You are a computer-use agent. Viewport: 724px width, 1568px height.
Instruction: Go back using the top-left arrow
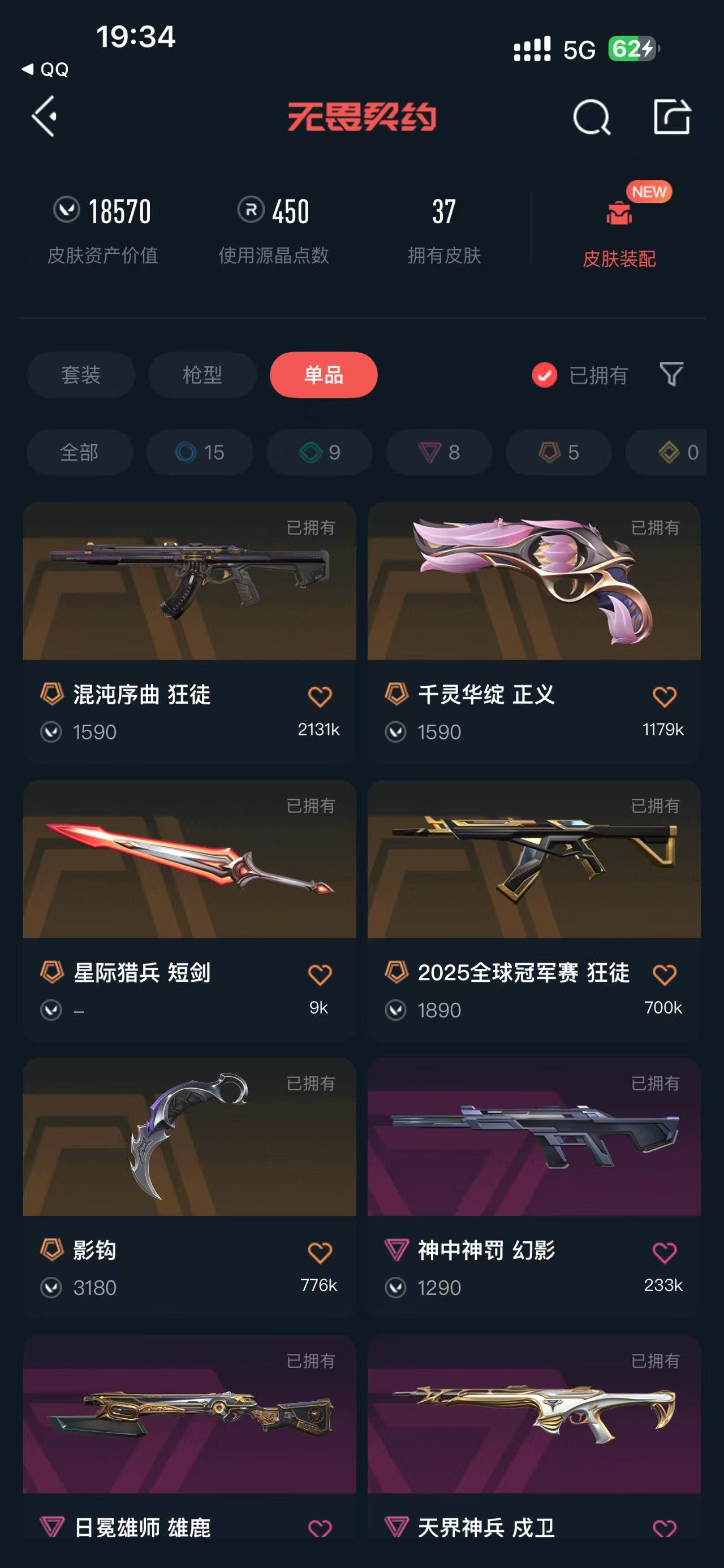point(45,116)
